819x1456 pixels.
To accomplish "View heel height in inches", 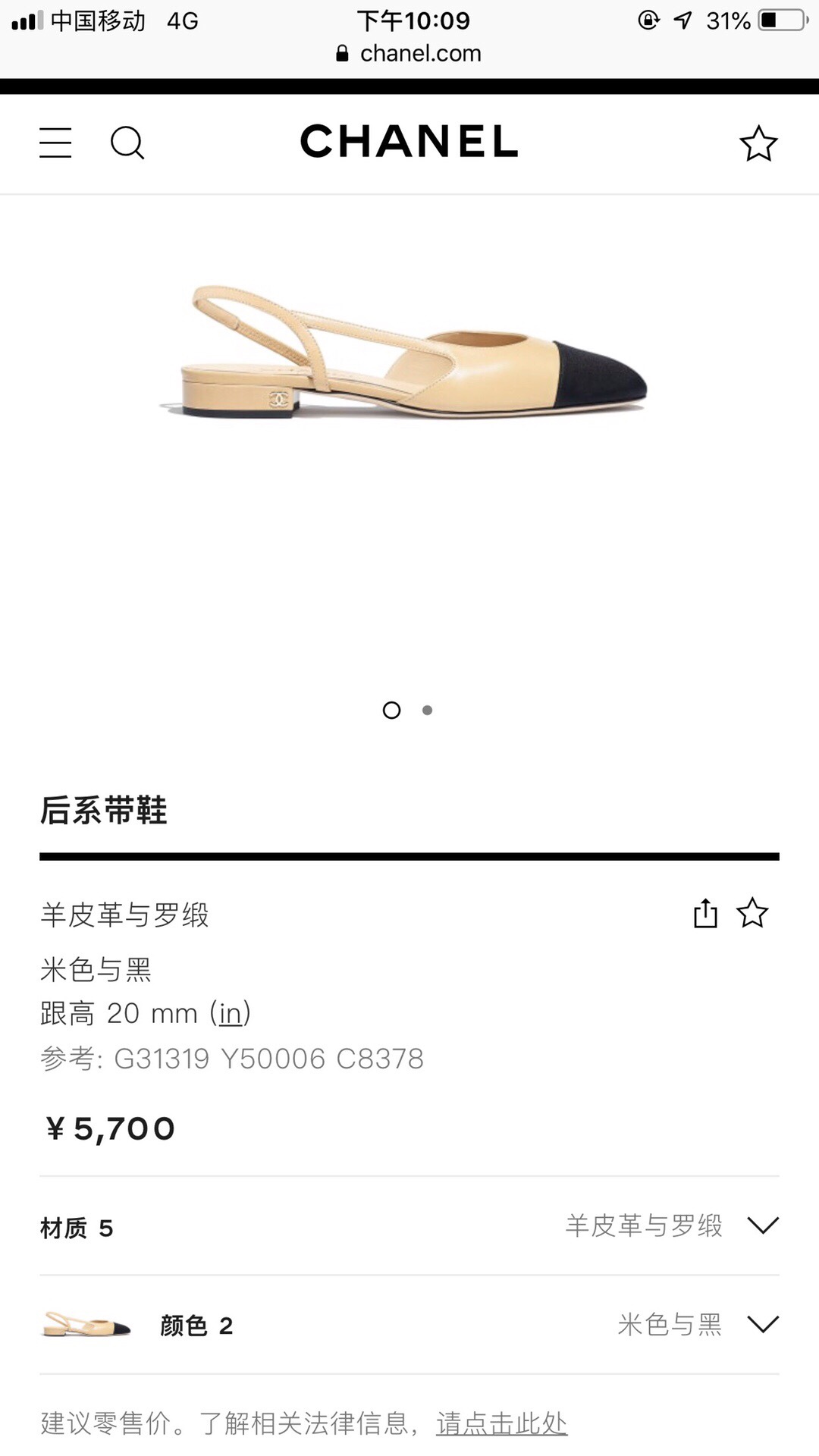I will tap(231, 1014).
